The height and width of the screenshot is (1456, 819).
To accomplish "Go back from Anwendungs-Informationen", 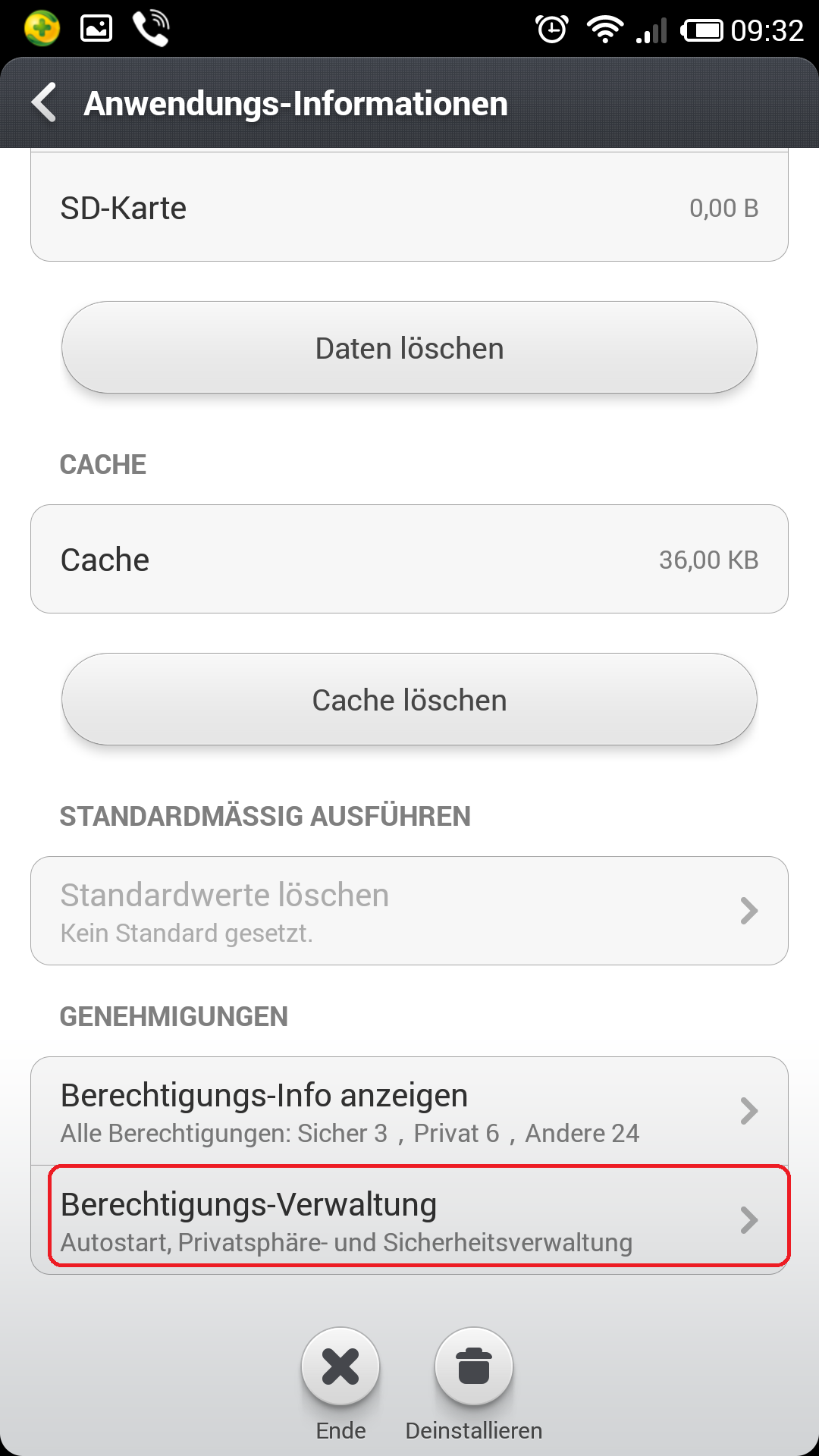I will [x=44, y=103].
